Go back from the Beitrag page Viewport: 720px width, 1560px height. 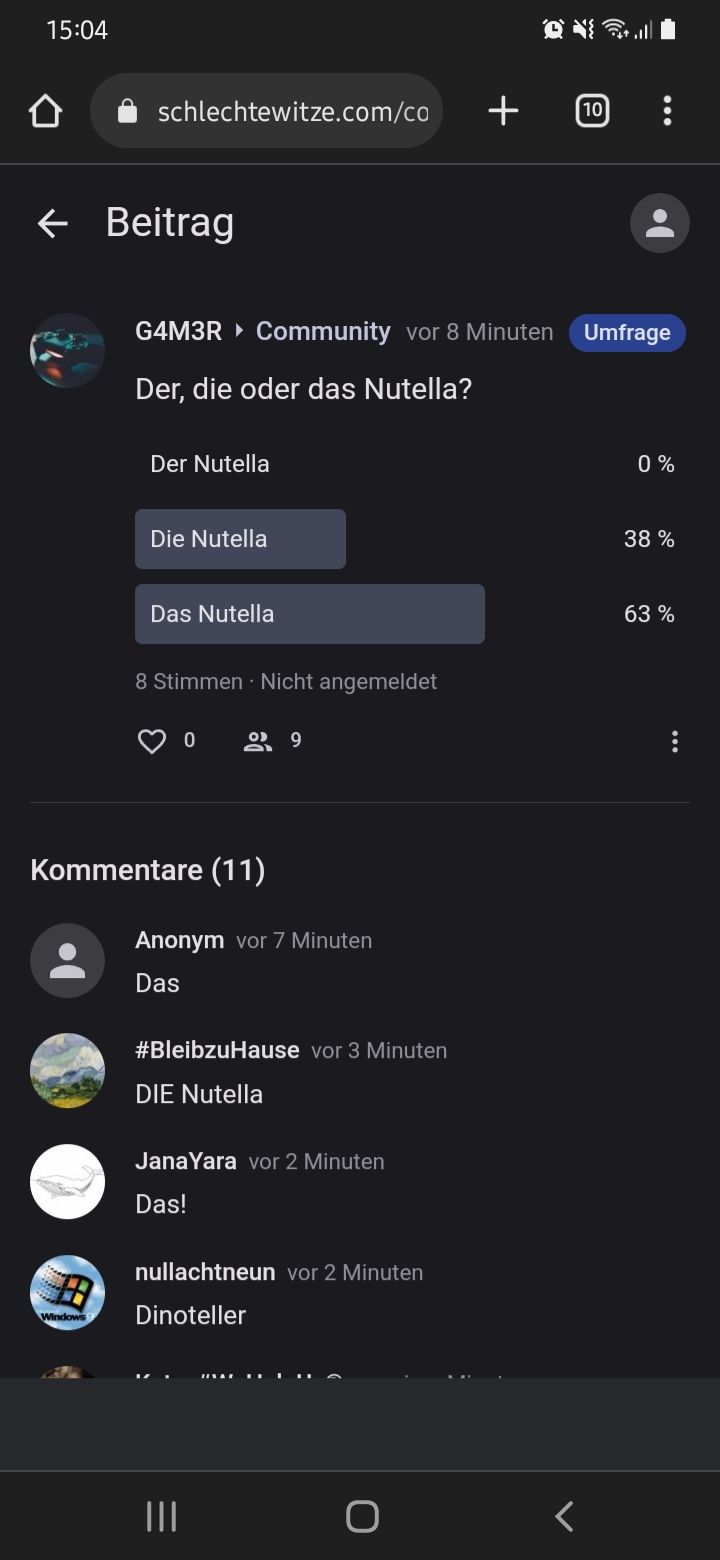tap(52, 223)
